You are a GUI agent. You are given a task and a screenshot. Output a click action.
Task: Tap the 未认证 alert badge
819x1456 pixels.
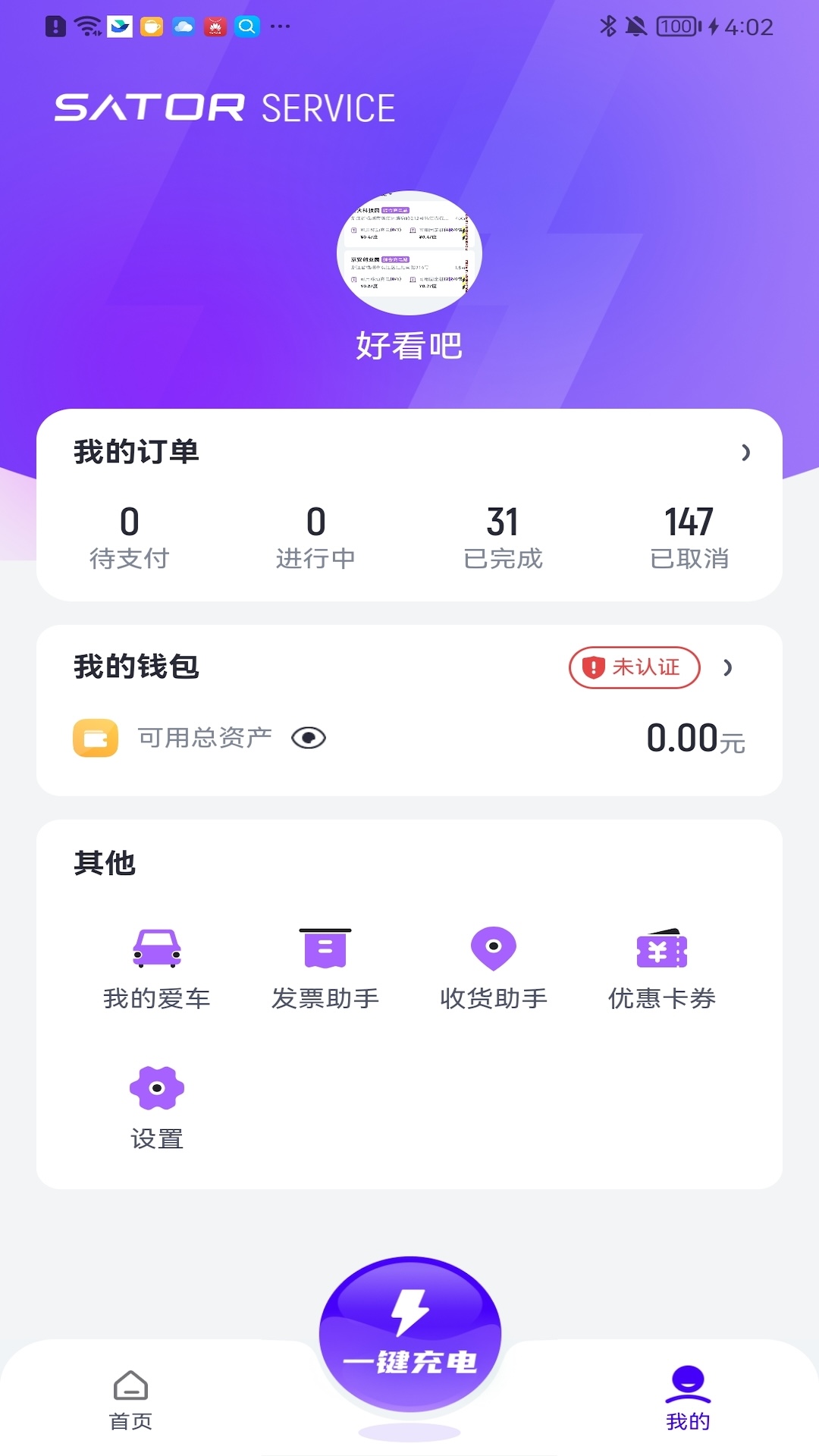click(x=634, y=667)
